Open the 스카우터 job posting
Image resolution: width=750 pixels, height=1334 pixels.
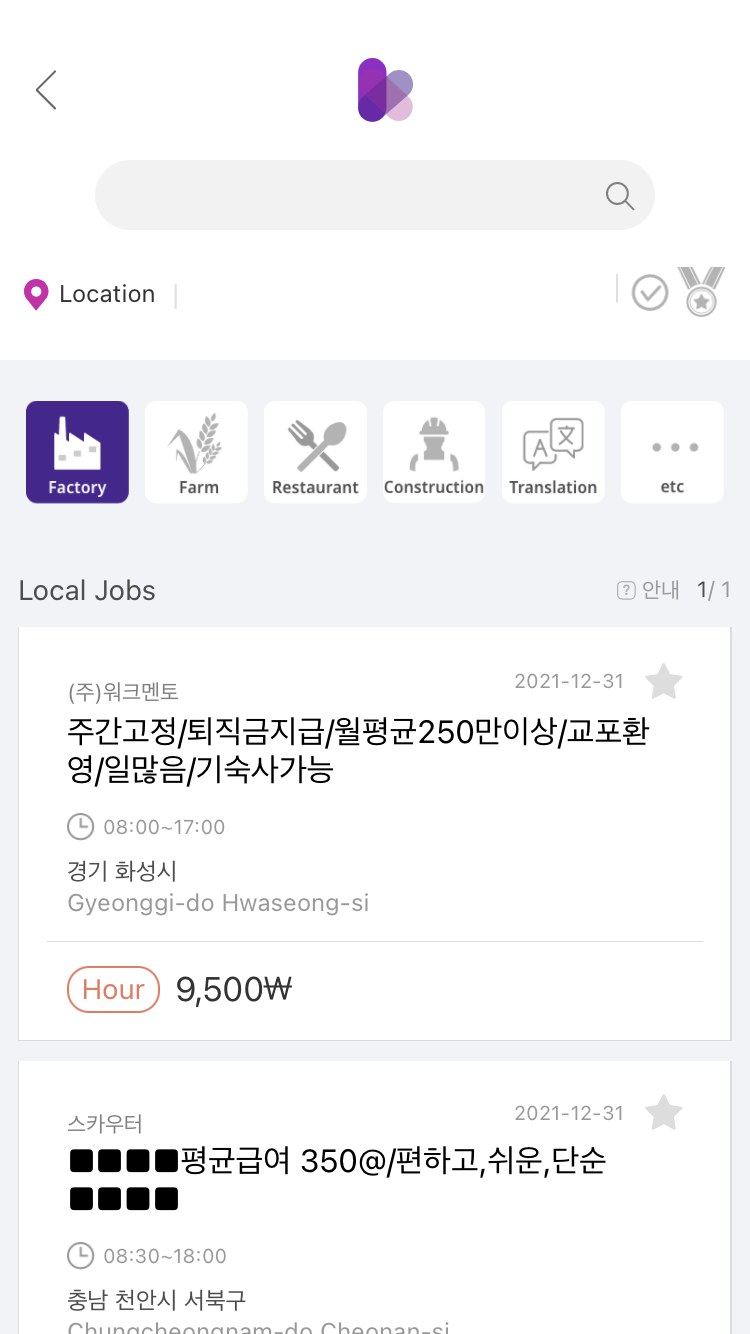click(375, 1197)
